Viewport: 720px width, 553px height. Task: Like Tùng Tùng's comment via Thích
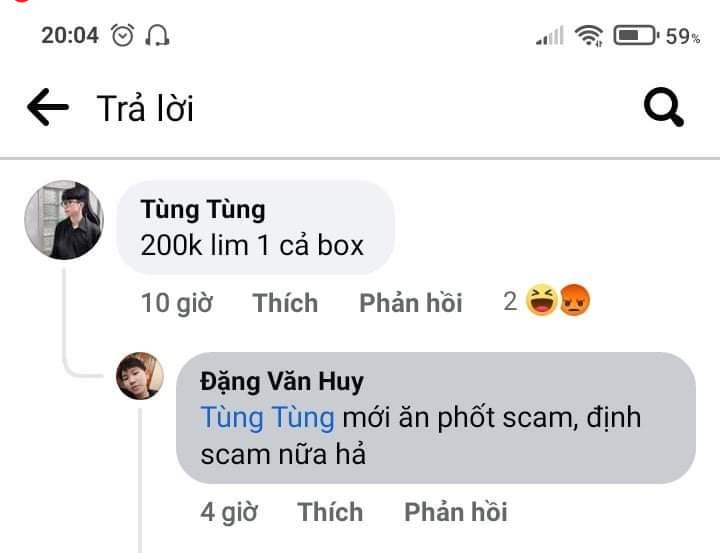click(285, 303)
